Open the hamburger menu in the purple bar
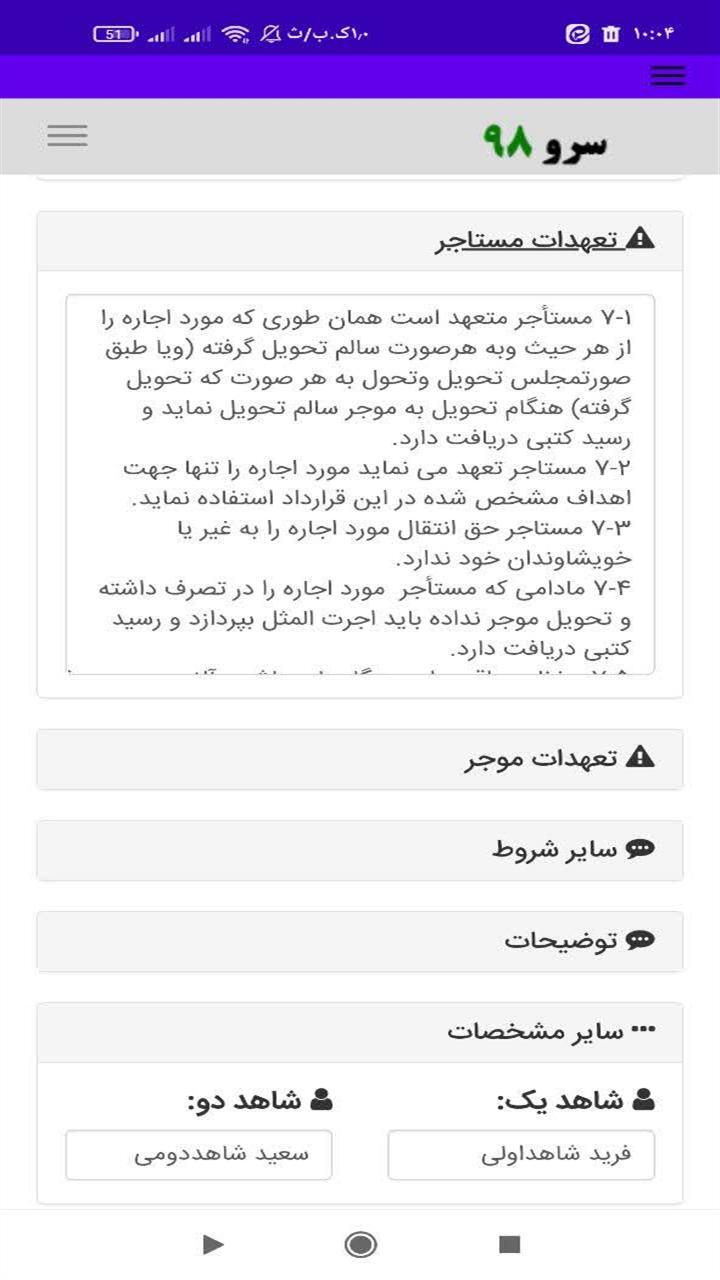 click(668, 75)
